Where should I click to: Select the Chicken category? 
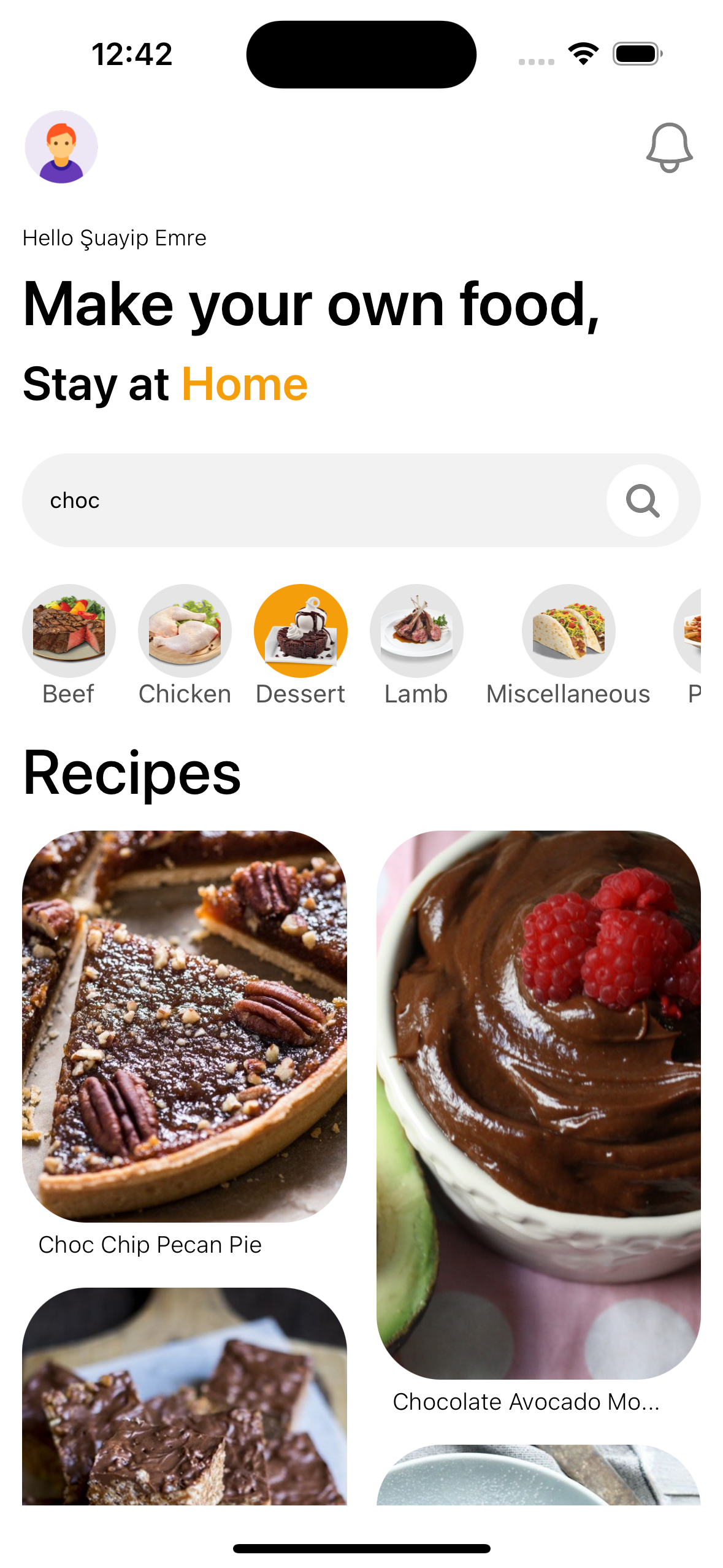pyautogui.click(x=185, y=631)
